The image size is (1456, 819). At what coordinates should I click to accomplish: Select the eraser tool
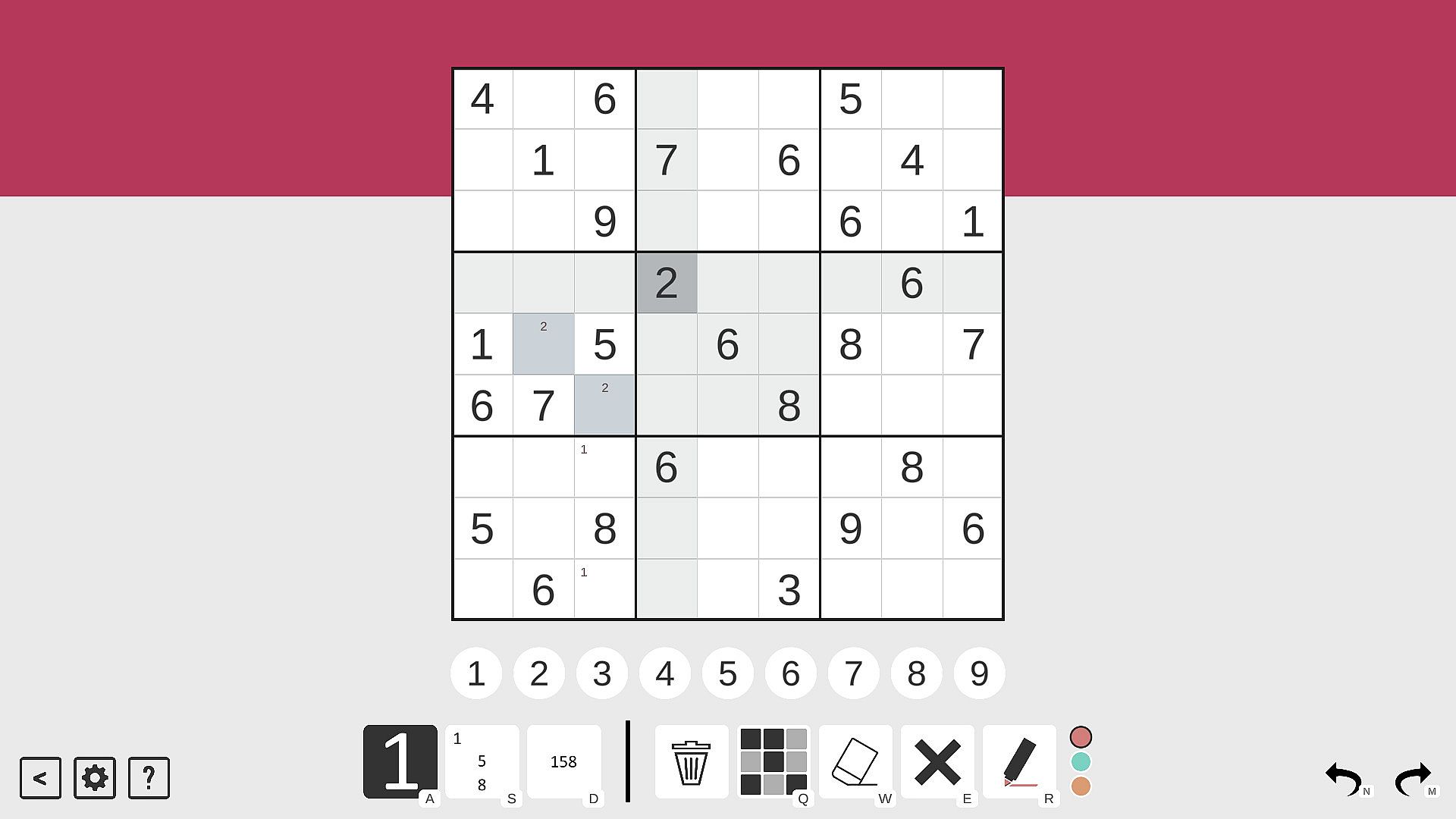(855, 761)
